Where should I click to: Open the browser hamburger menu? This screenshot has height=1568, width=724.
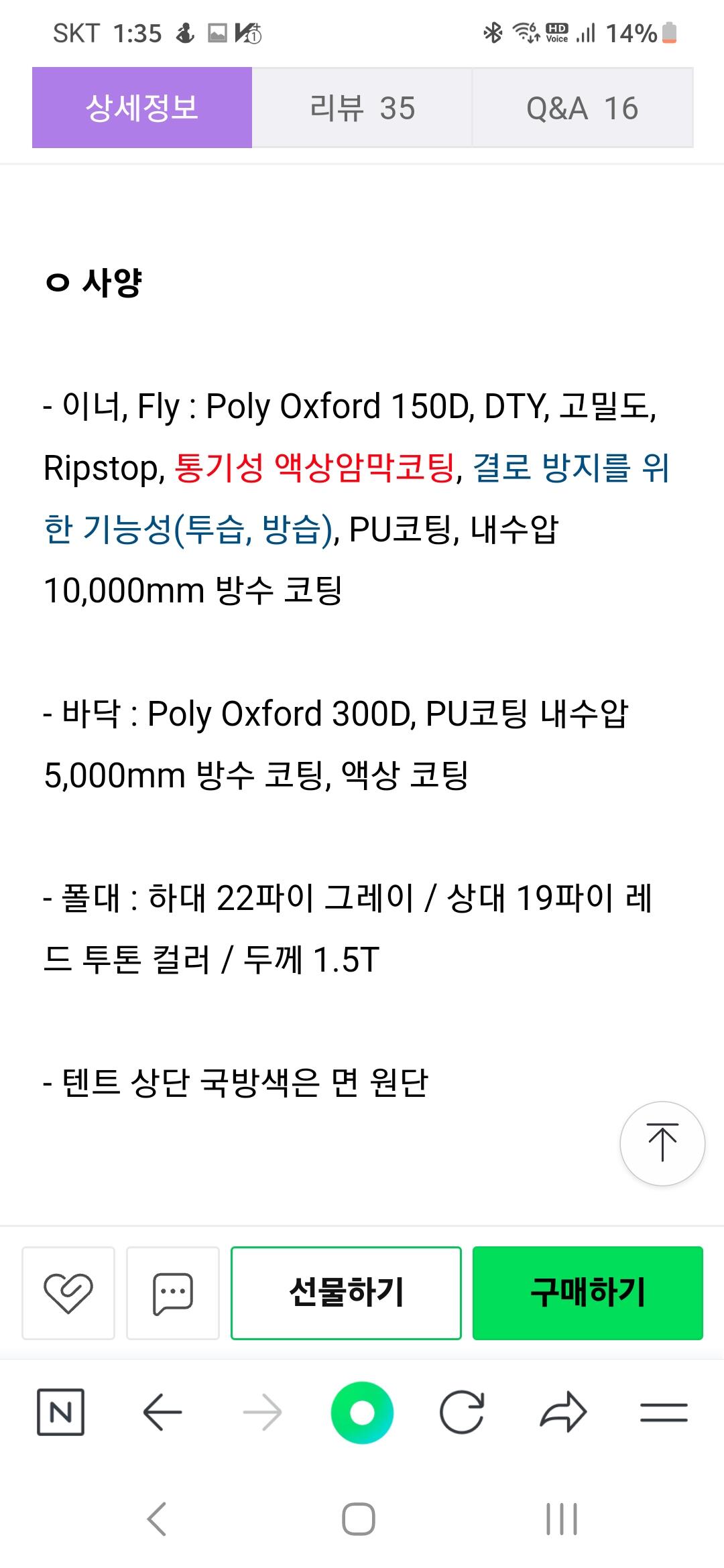click(x=664, y=1413)
